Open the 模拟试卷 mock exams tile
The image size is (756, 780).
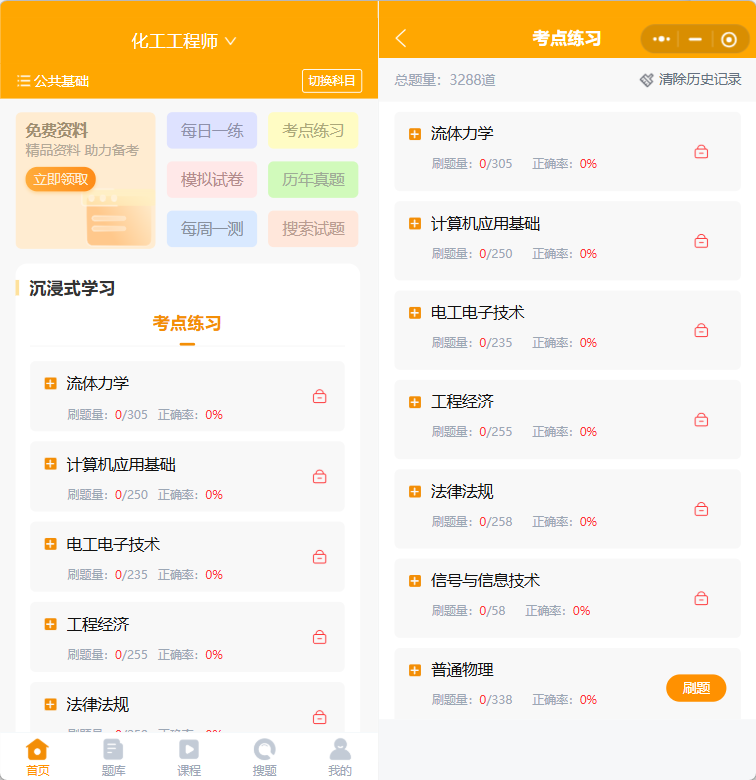[212, 180]
